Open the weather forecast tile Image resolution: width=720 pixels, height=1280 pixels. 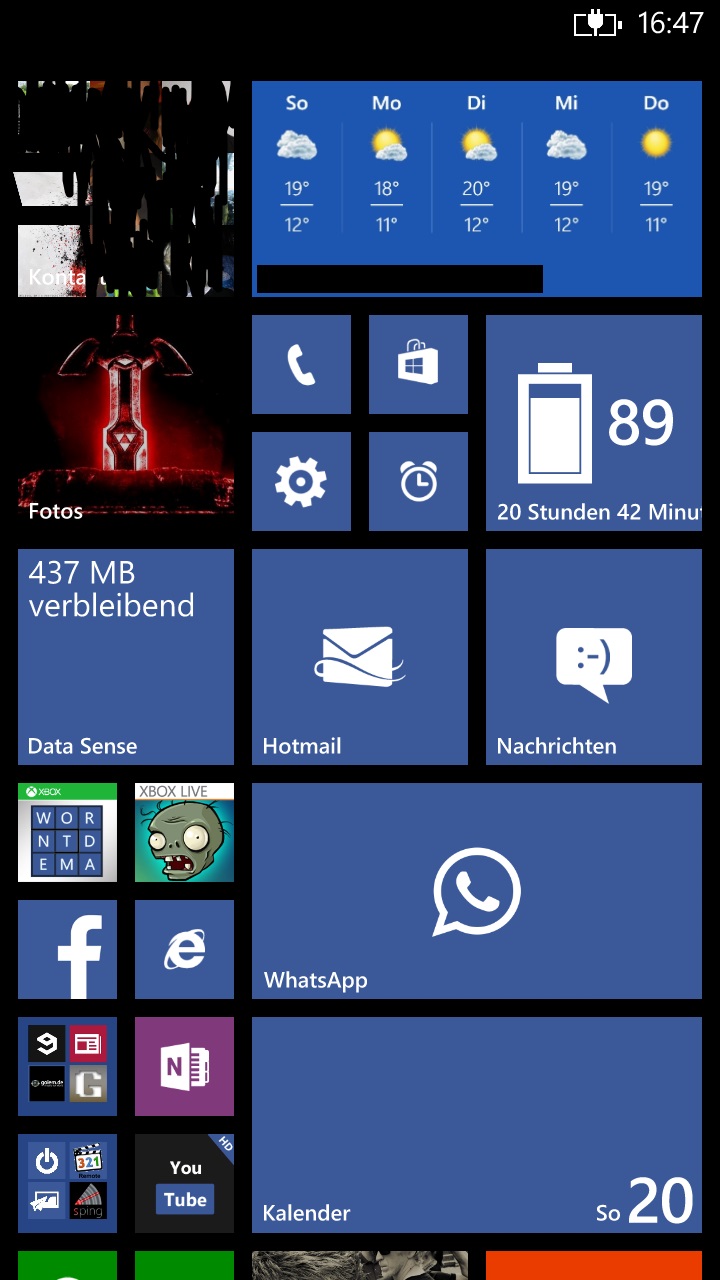pos(477,189)
